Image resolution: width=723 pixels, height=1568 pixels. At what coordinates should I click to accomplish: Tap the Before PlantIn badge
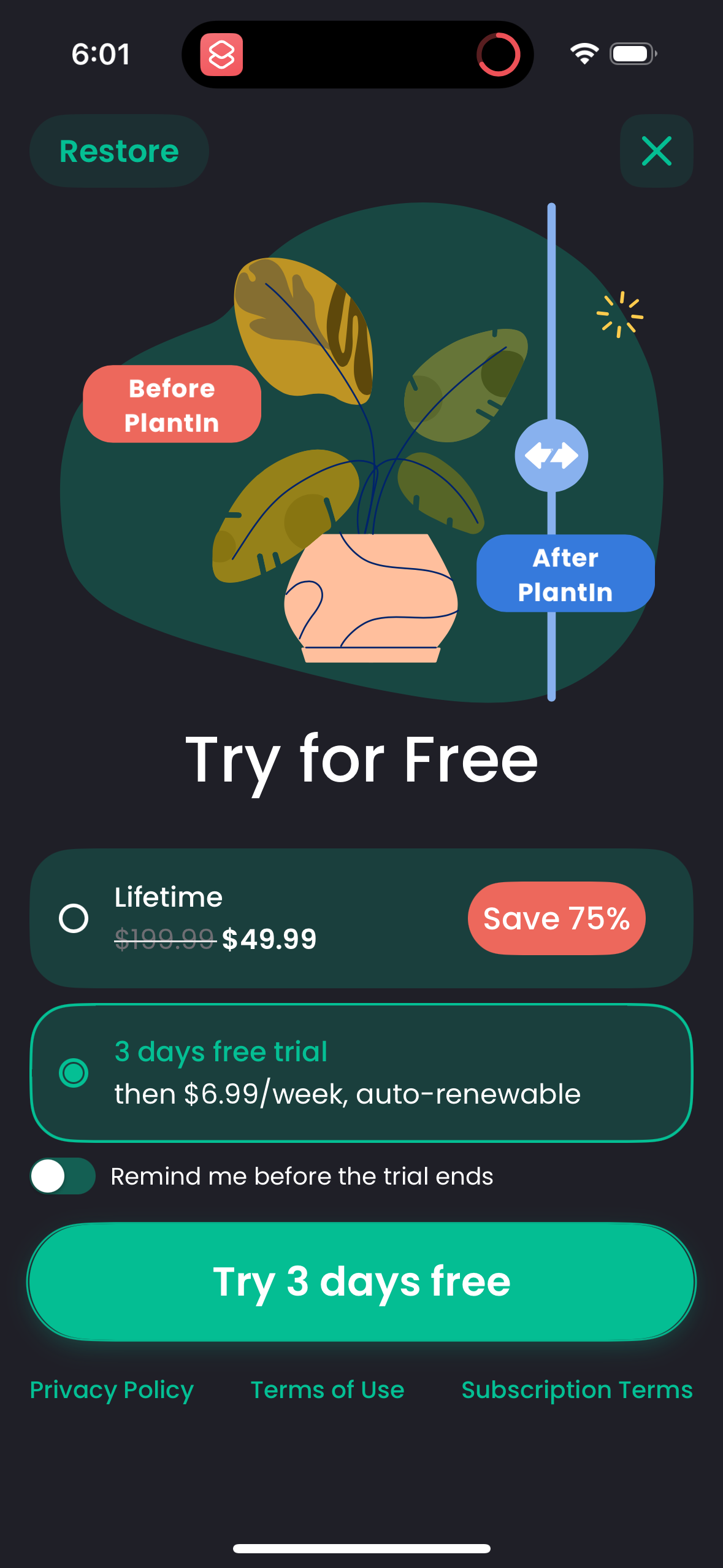pos(172,404)
